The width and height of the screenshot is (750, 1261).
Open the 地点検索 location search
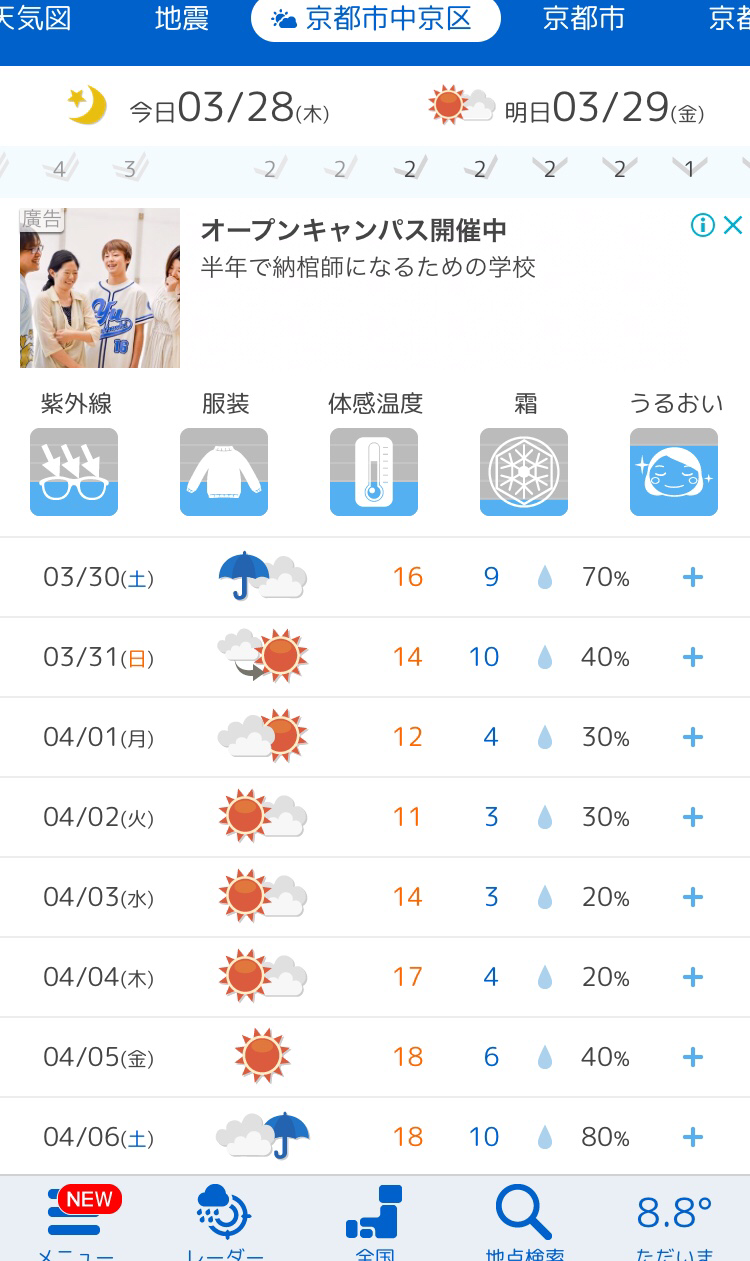(524, 1220)
